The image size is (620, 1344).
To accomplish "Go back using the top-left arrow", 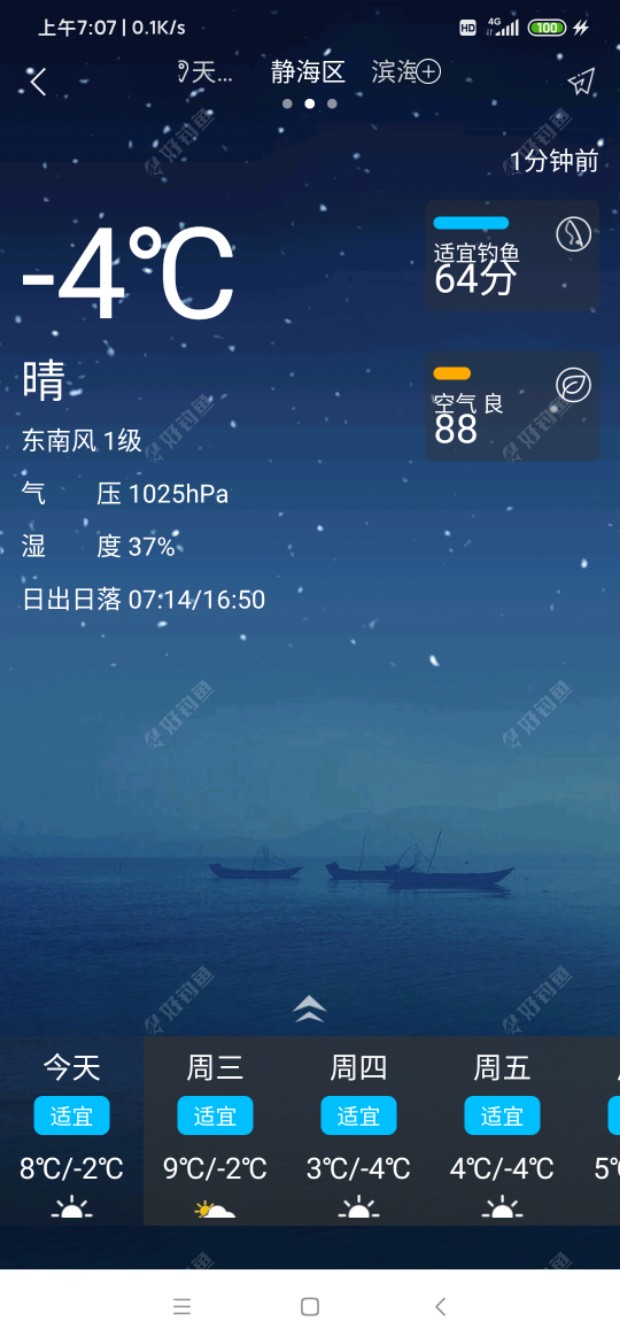I will [x=38, y=82].
